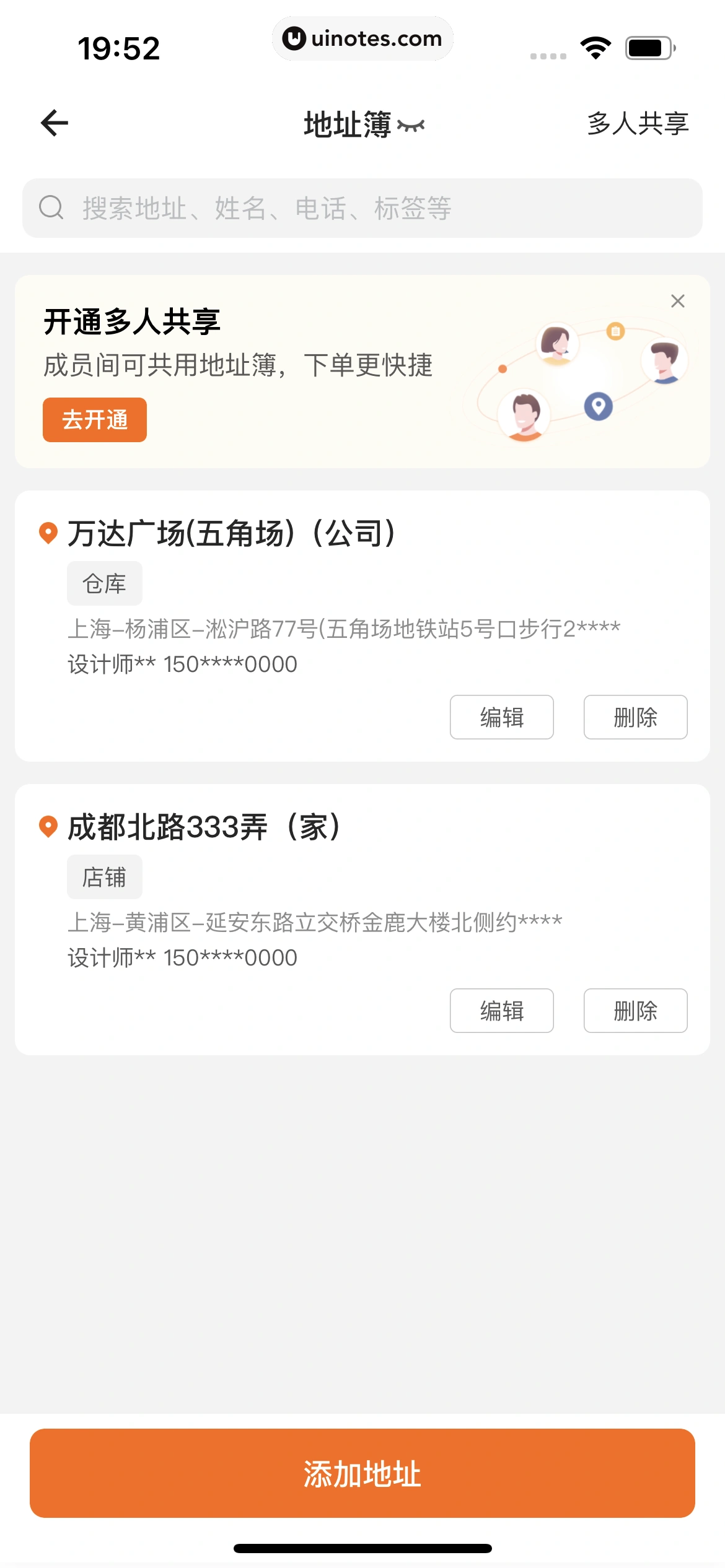Delete the 成都北路333弄 home address
Image resolution: width=725 pixels, height=1568 pixels.
click(635, 1011)
